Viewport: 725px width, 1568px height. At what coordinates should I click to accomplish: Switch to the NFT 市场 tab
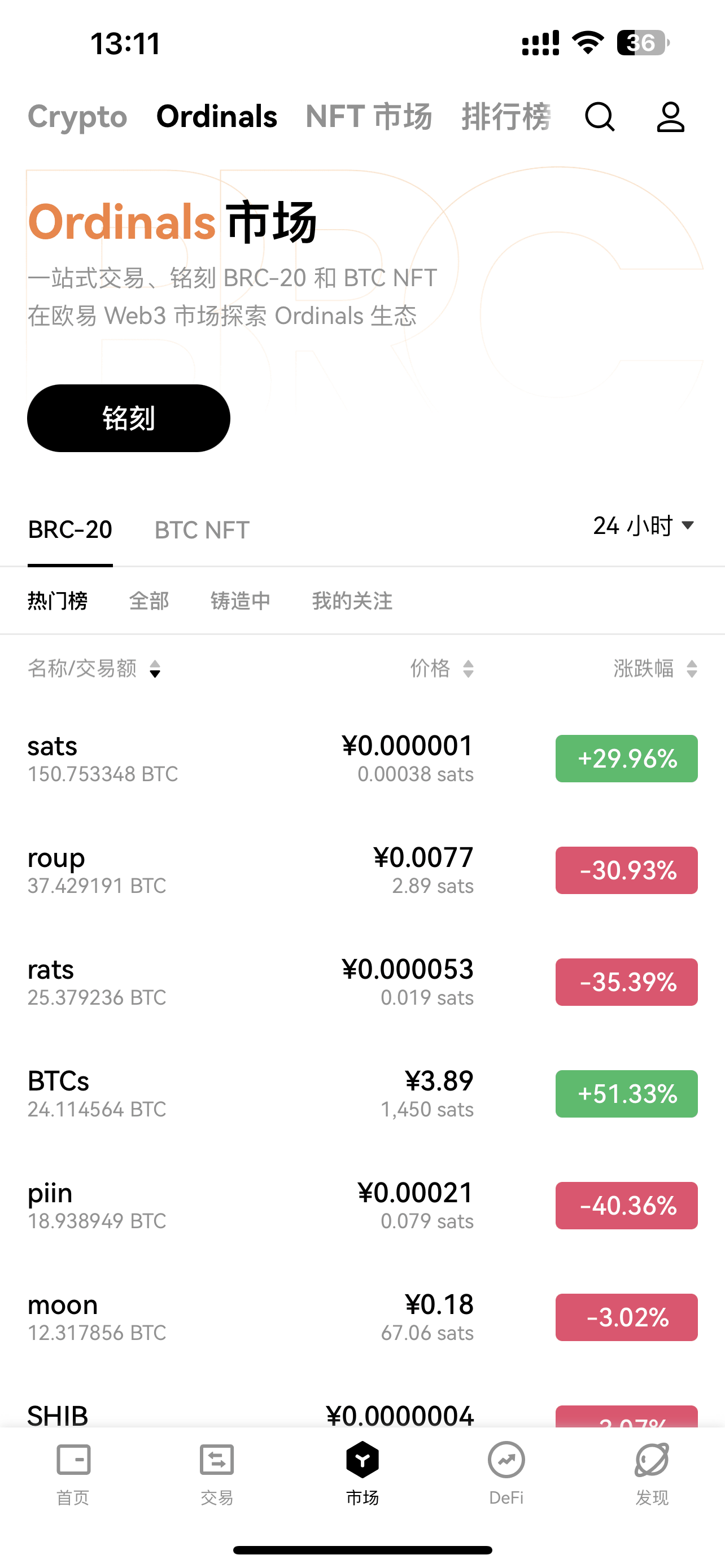[x=368, y=116]
